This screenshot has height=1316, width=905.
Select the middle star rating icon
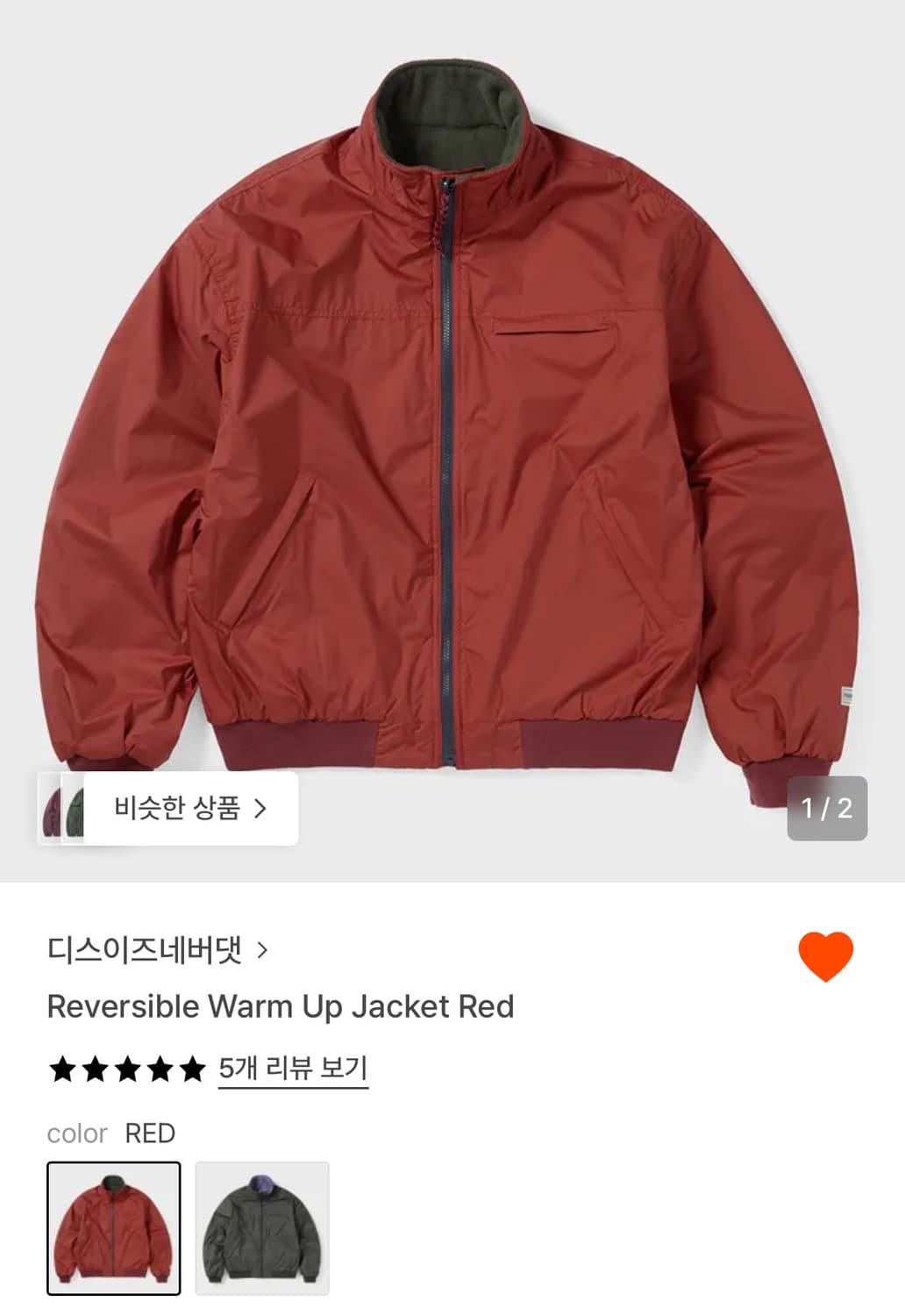pos(130,1069)
